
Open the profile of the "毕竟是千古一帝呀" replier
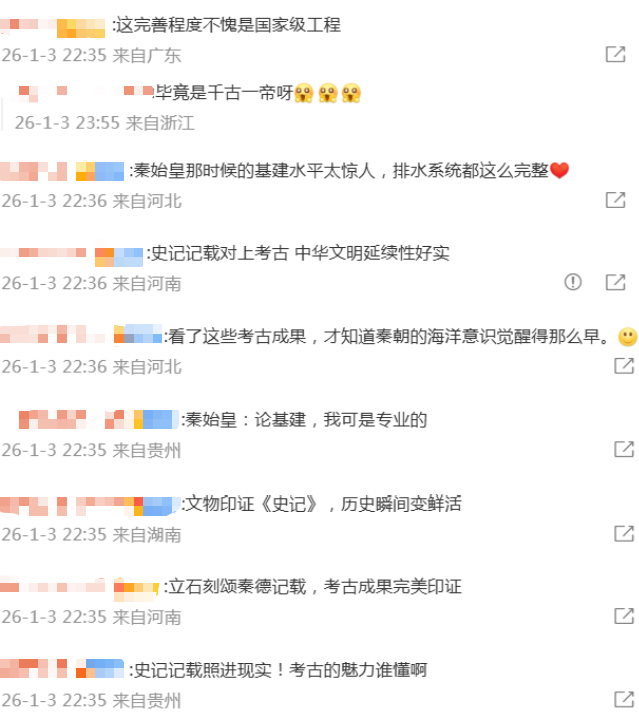[x=85, y=93]
